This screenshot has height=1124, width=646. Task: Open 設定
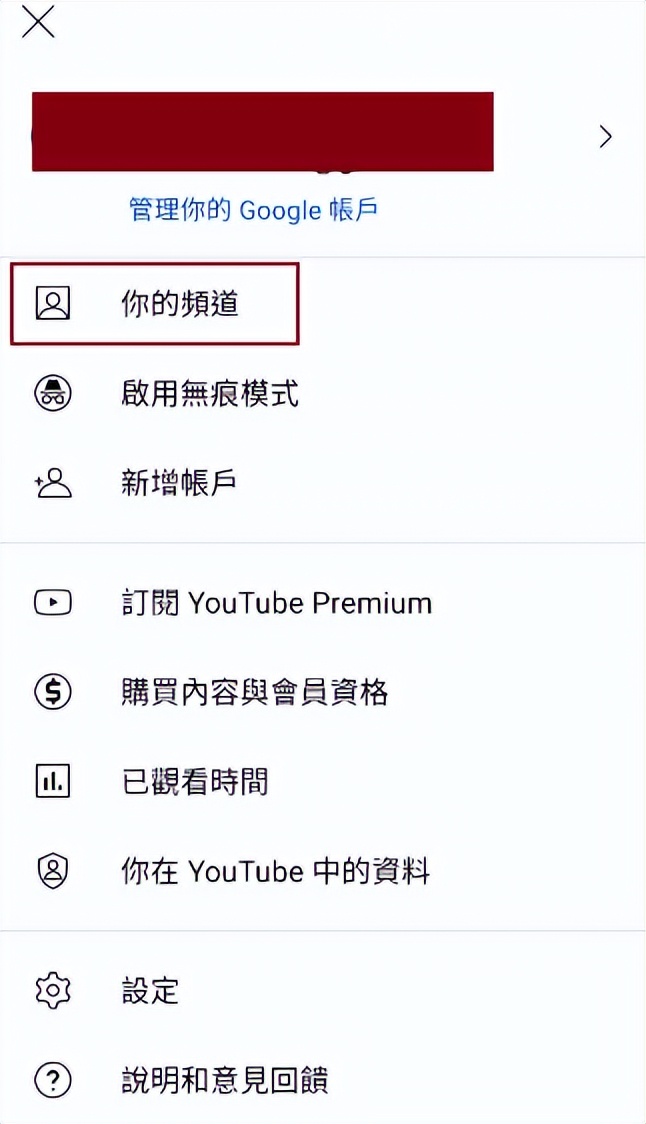tap(323, 990)
